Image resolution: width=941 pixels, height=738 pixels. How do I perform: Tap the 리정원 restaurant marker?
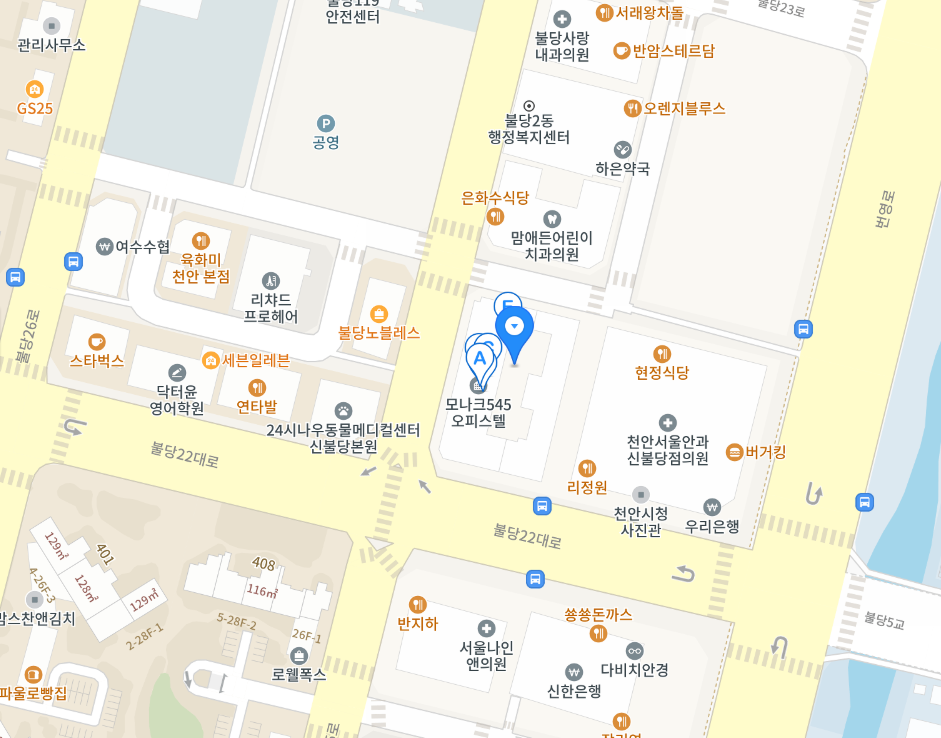point(587,468)
